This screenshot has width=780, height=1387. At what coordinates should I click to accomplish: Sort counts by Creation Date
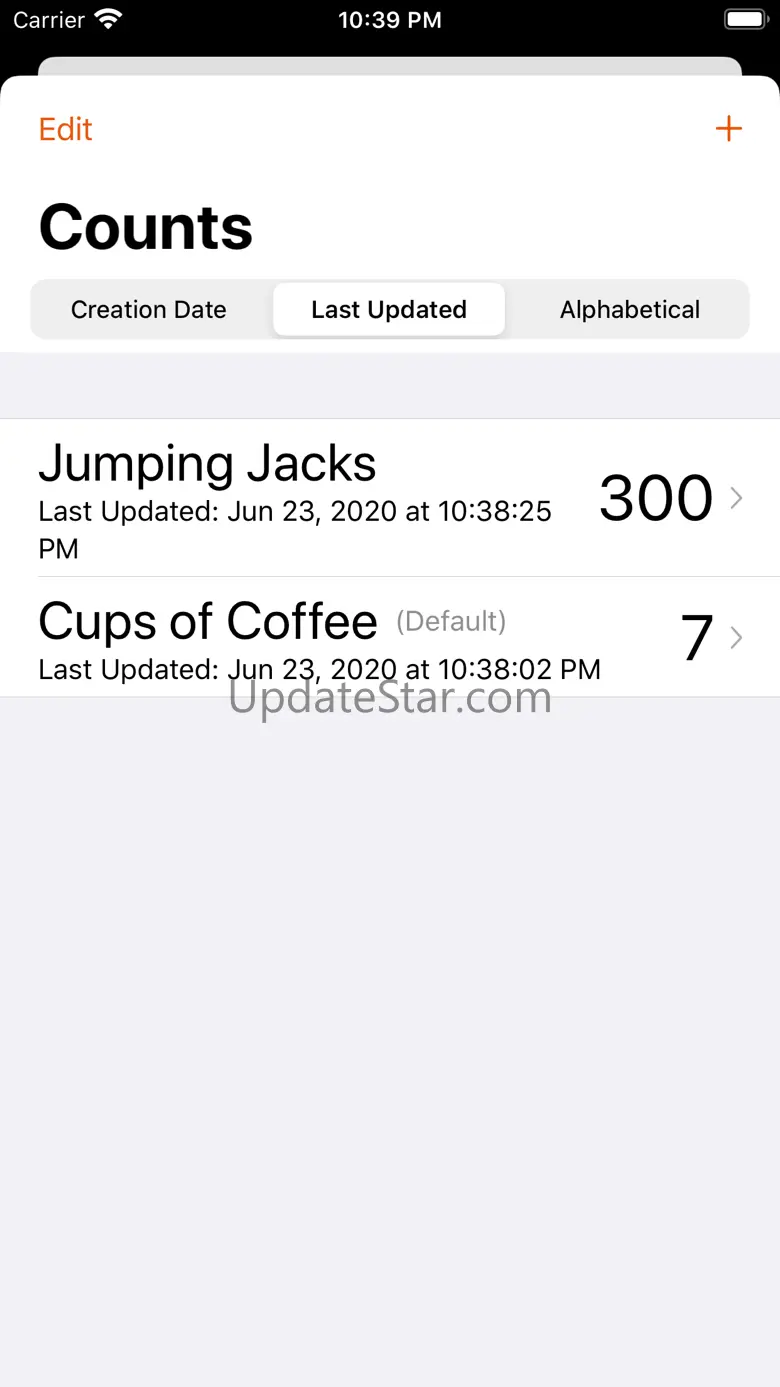coord(149,310)
